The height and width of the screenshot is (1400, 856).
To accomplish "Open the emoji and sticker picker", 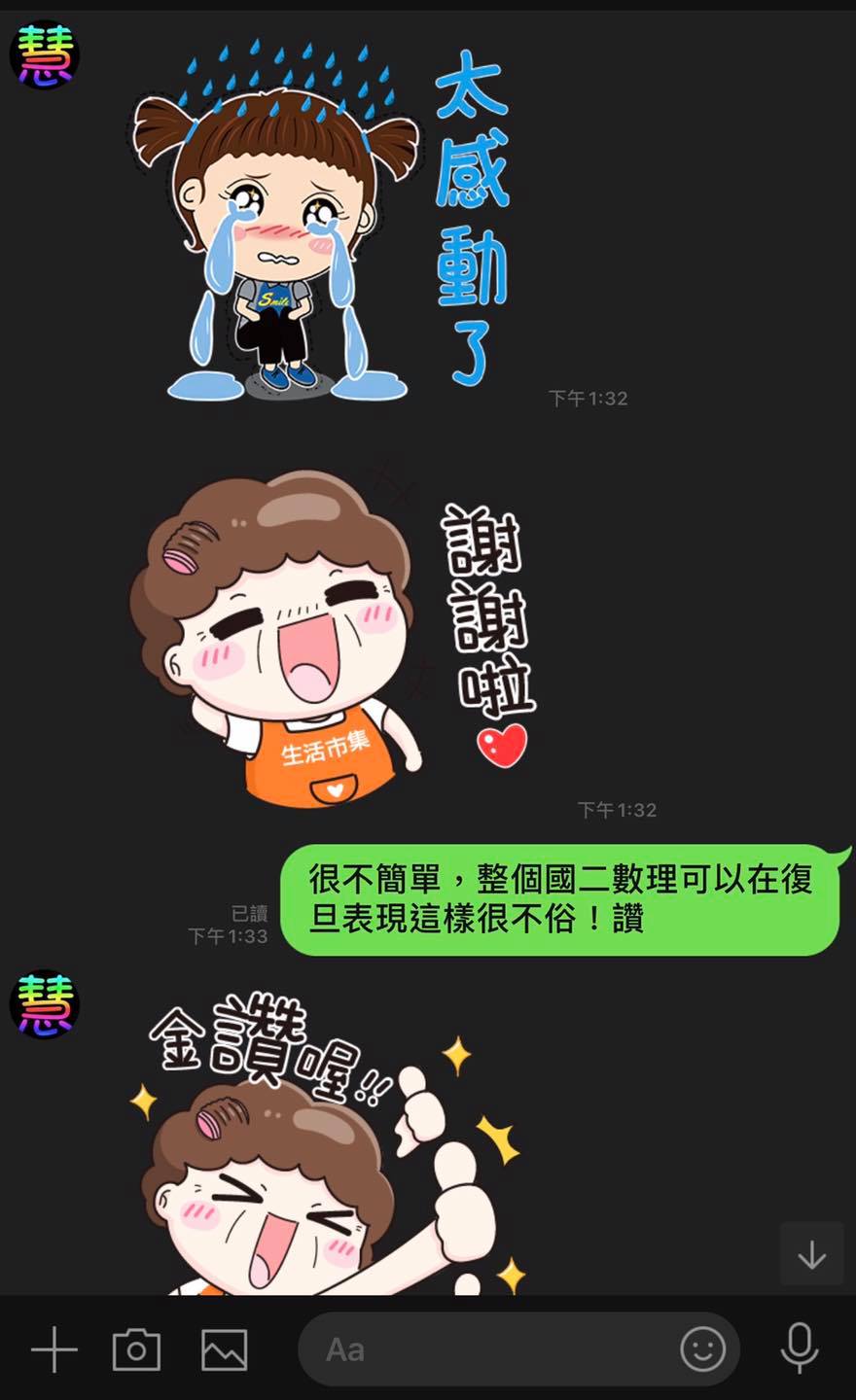I will 702,1349.
